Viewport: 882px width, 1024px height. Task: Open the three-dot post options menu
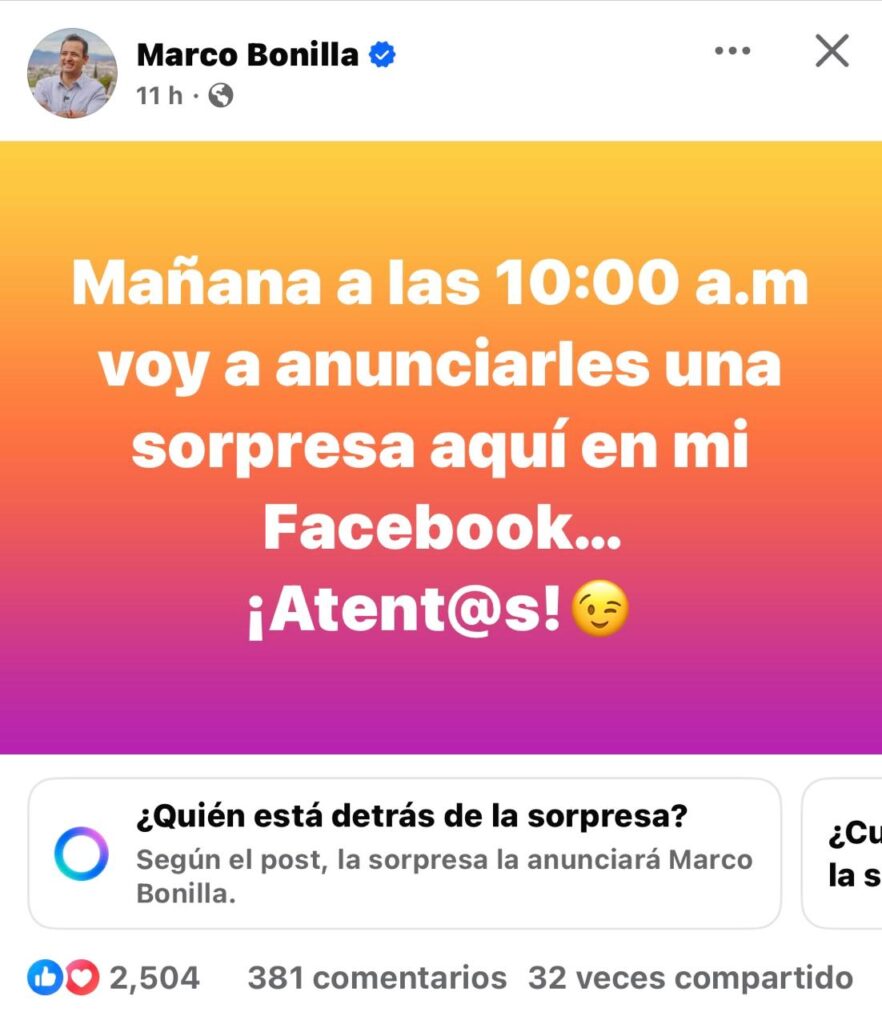[732, 51]
